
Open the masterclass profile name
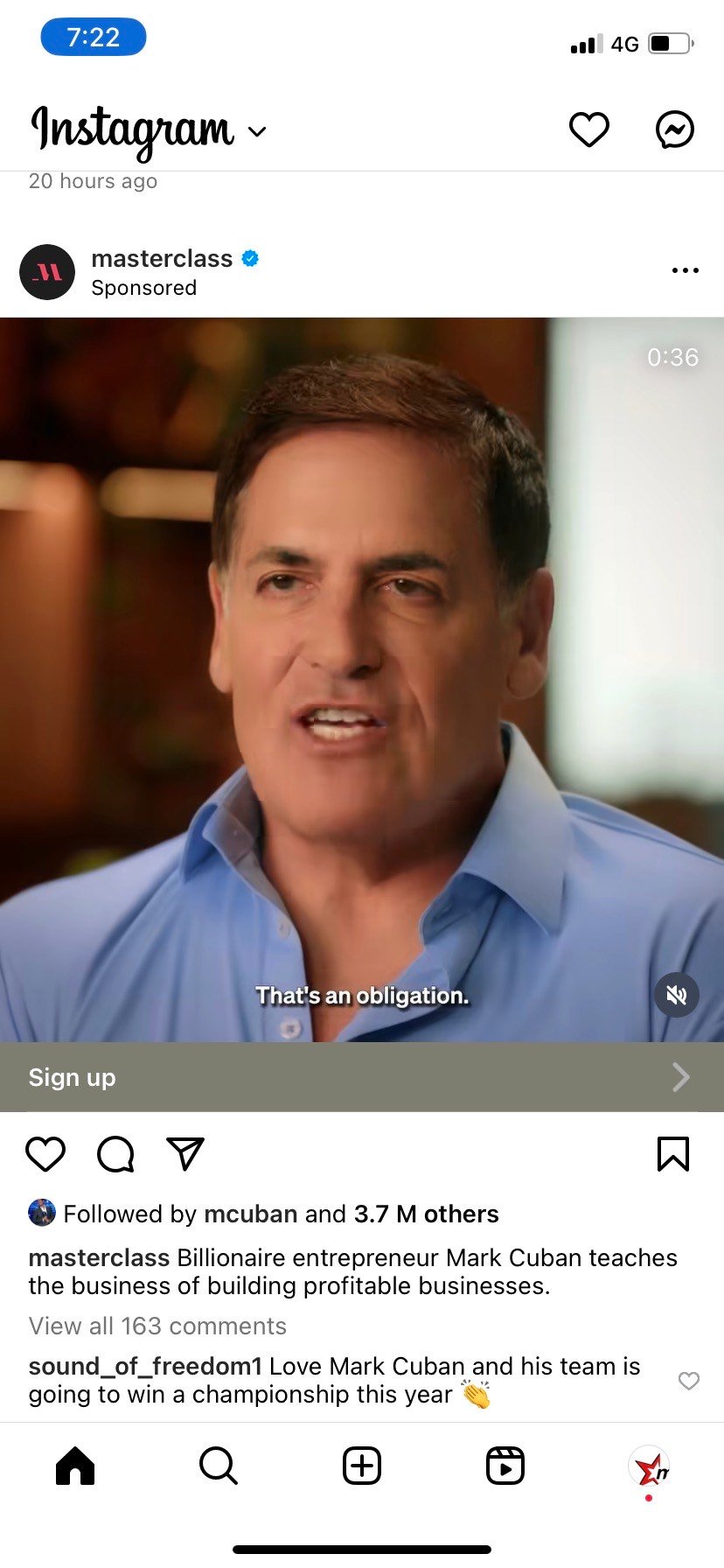[x=162, y=258]
